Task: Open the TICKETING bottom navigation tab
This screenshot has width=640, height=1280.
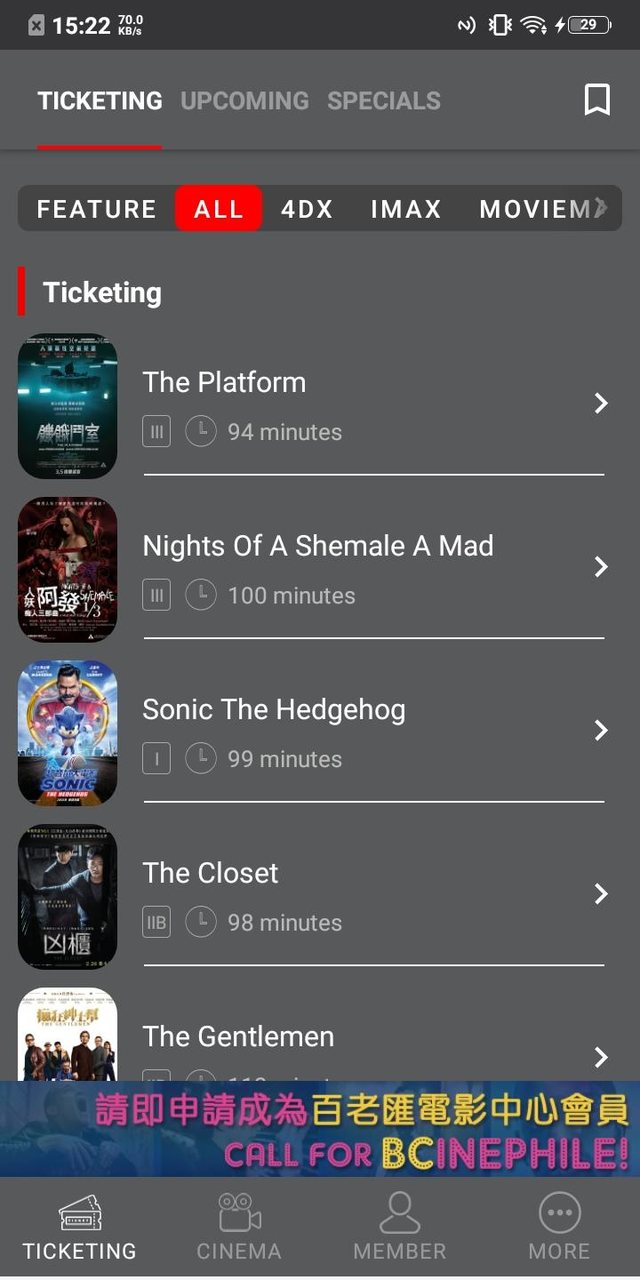Action: click(x=80, y=1228)
